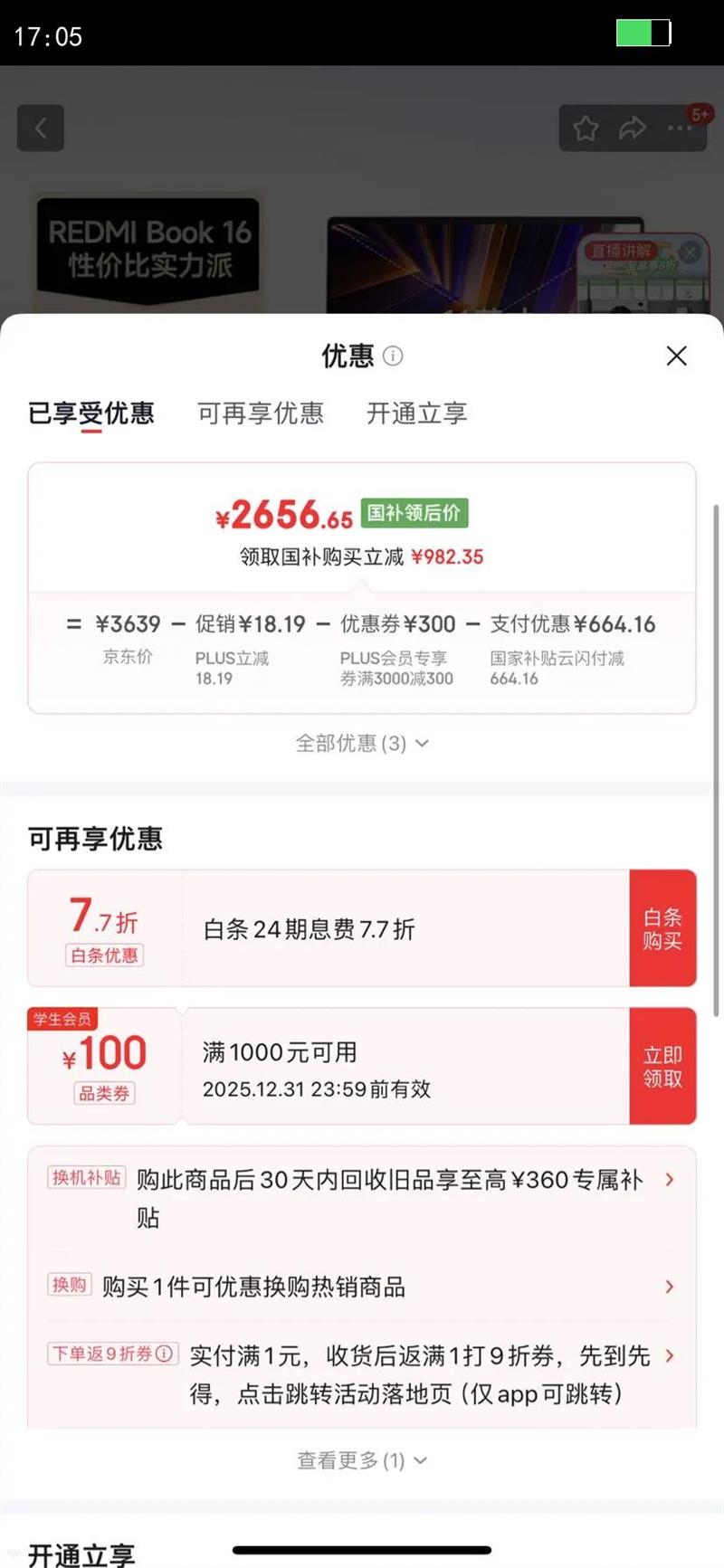
Task: Open the more options menu showing 5+
Action: pyautogui.click(x=679, y=128)
